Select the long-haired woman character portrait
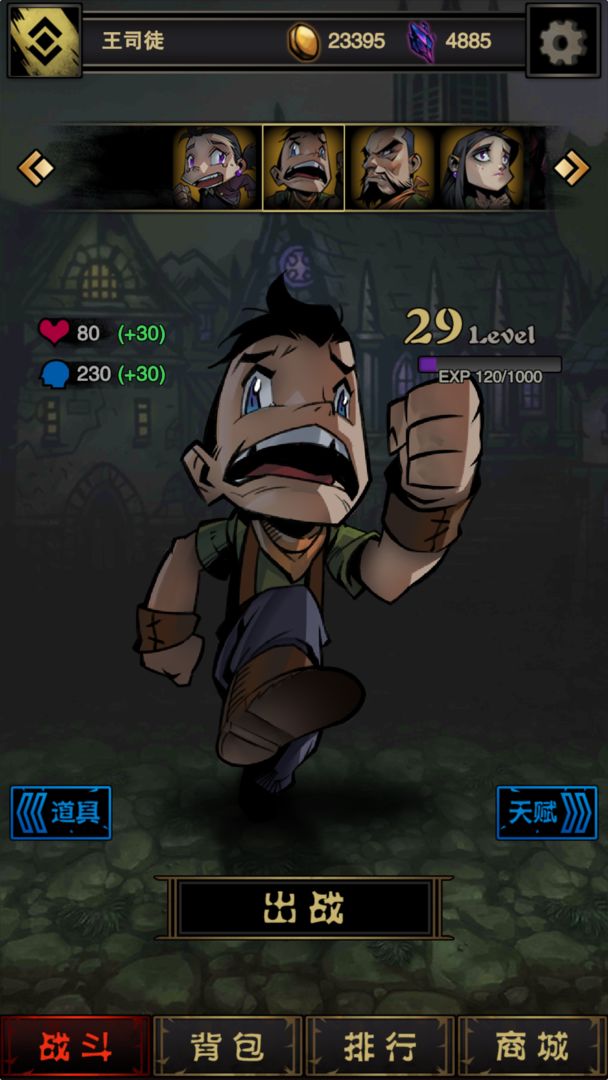Screen dimensions: 608x1080 [481, 167]
